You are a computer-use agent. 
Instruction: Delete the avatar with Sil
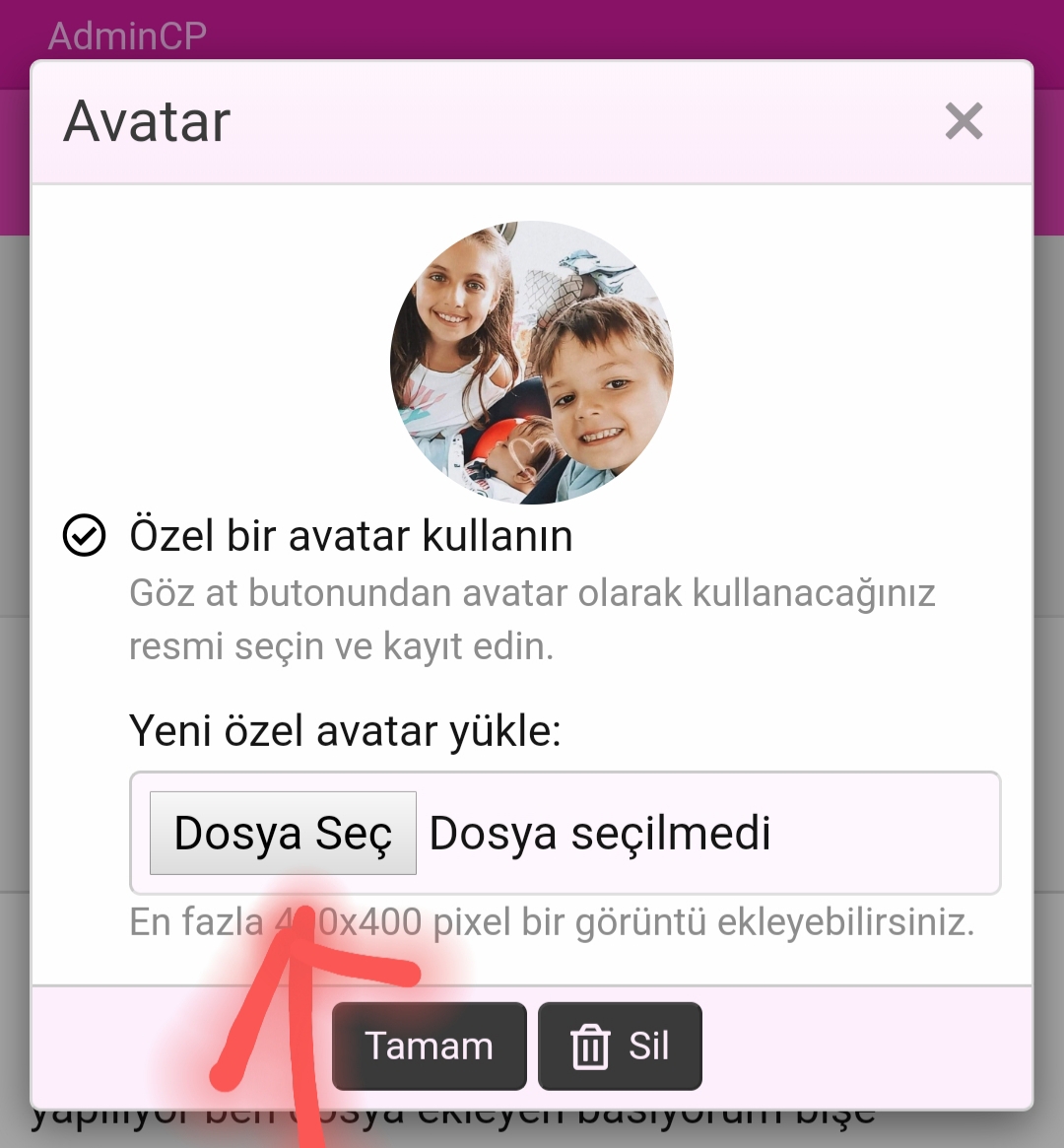pos(620,1046)
